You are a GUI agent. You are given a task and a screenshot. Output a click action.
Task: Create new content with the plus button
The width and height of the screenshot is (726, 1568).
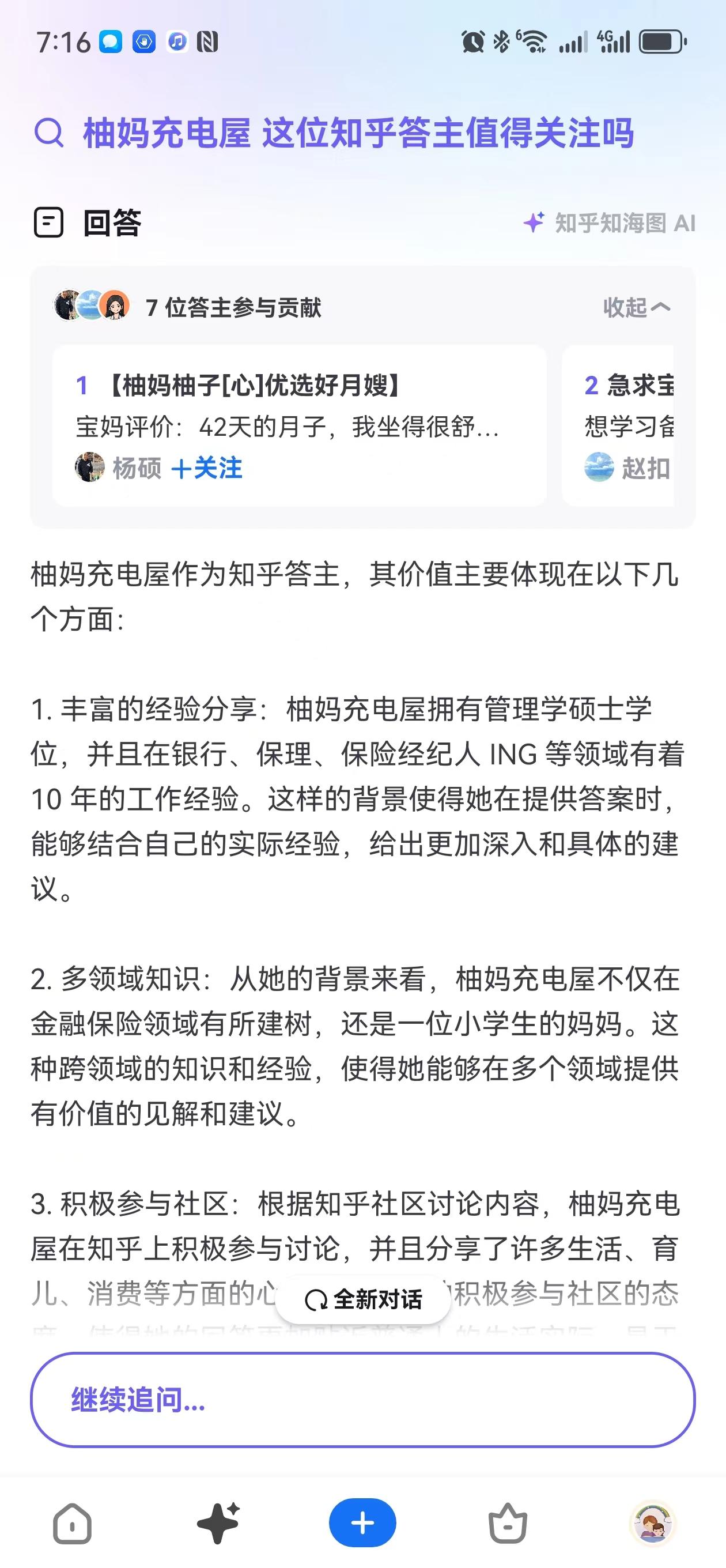[x=362, y=1523]
